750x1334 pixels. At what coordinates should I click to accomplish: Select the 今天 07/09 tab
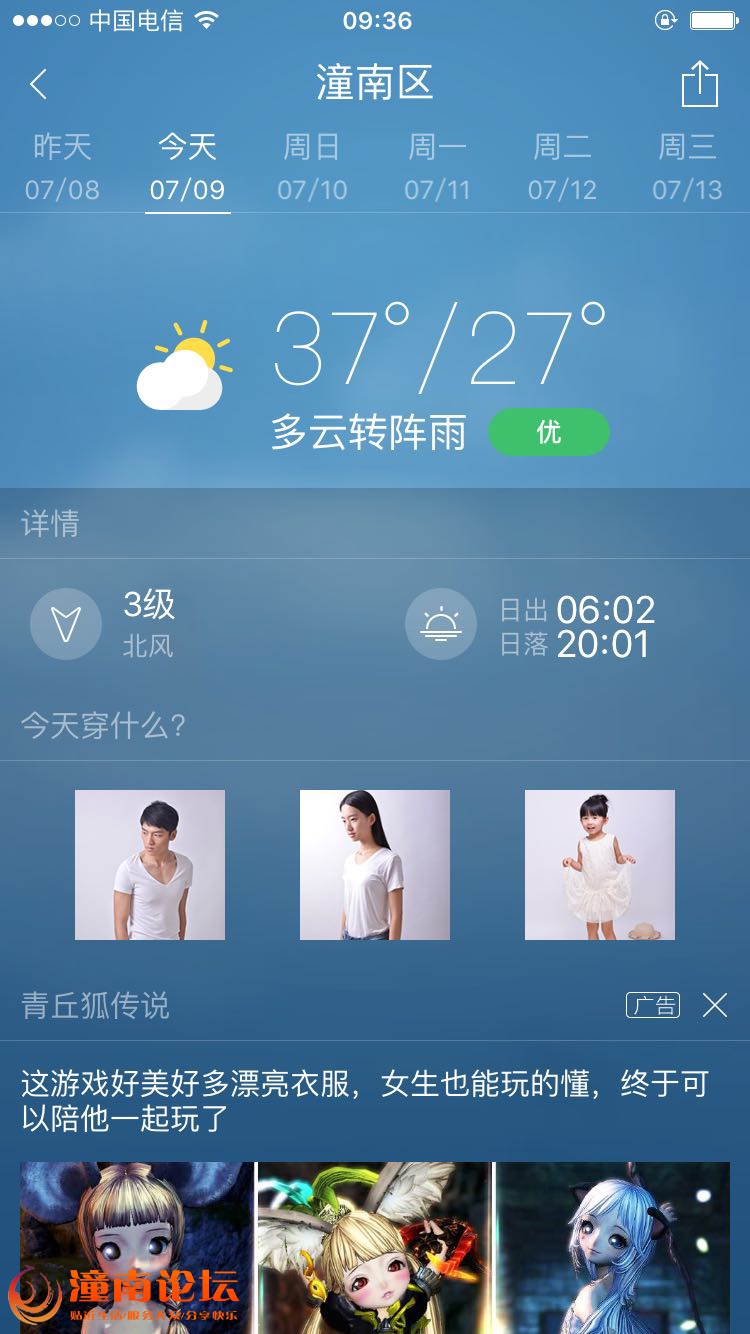tap(187, 168)
